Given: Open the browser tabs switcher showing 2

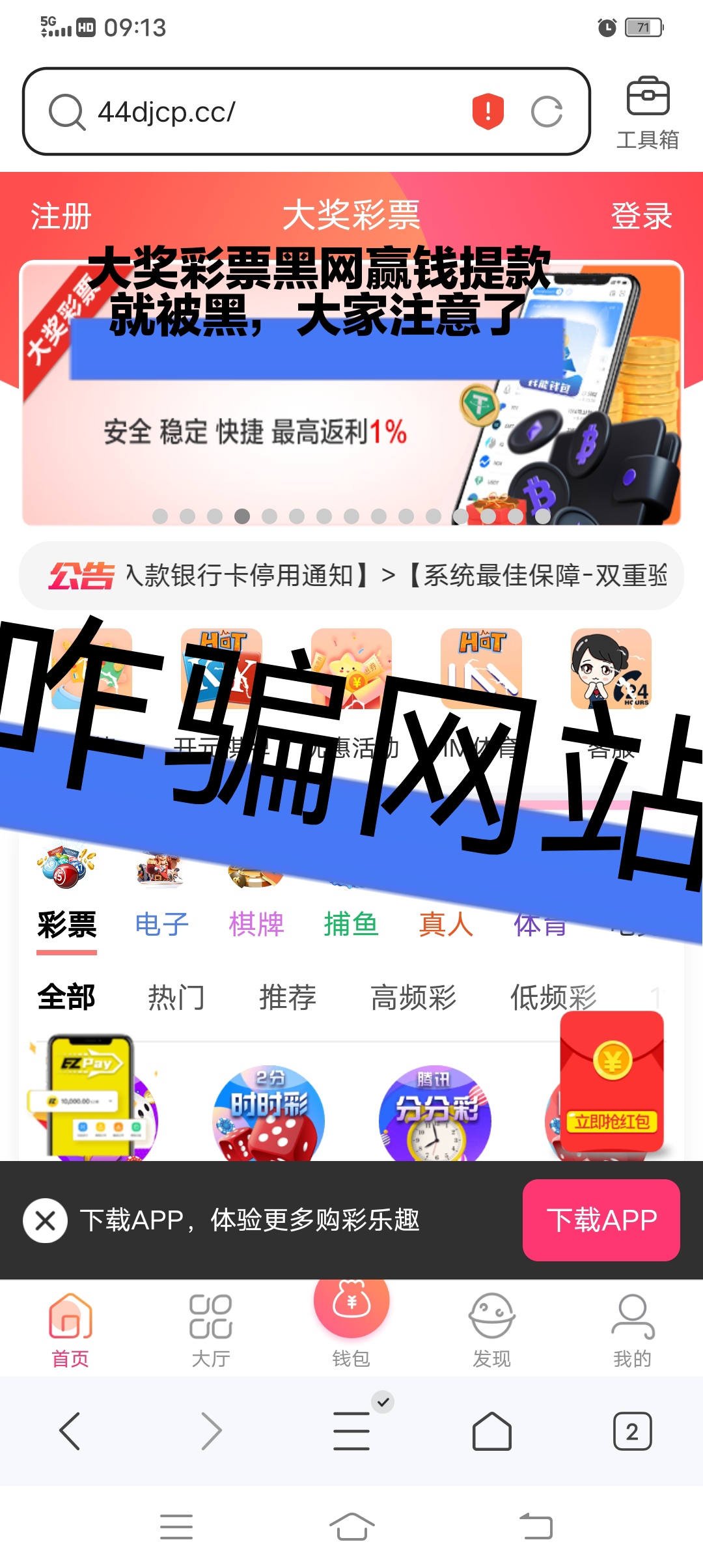Looking at the screenshot, I should point(632,1431).
